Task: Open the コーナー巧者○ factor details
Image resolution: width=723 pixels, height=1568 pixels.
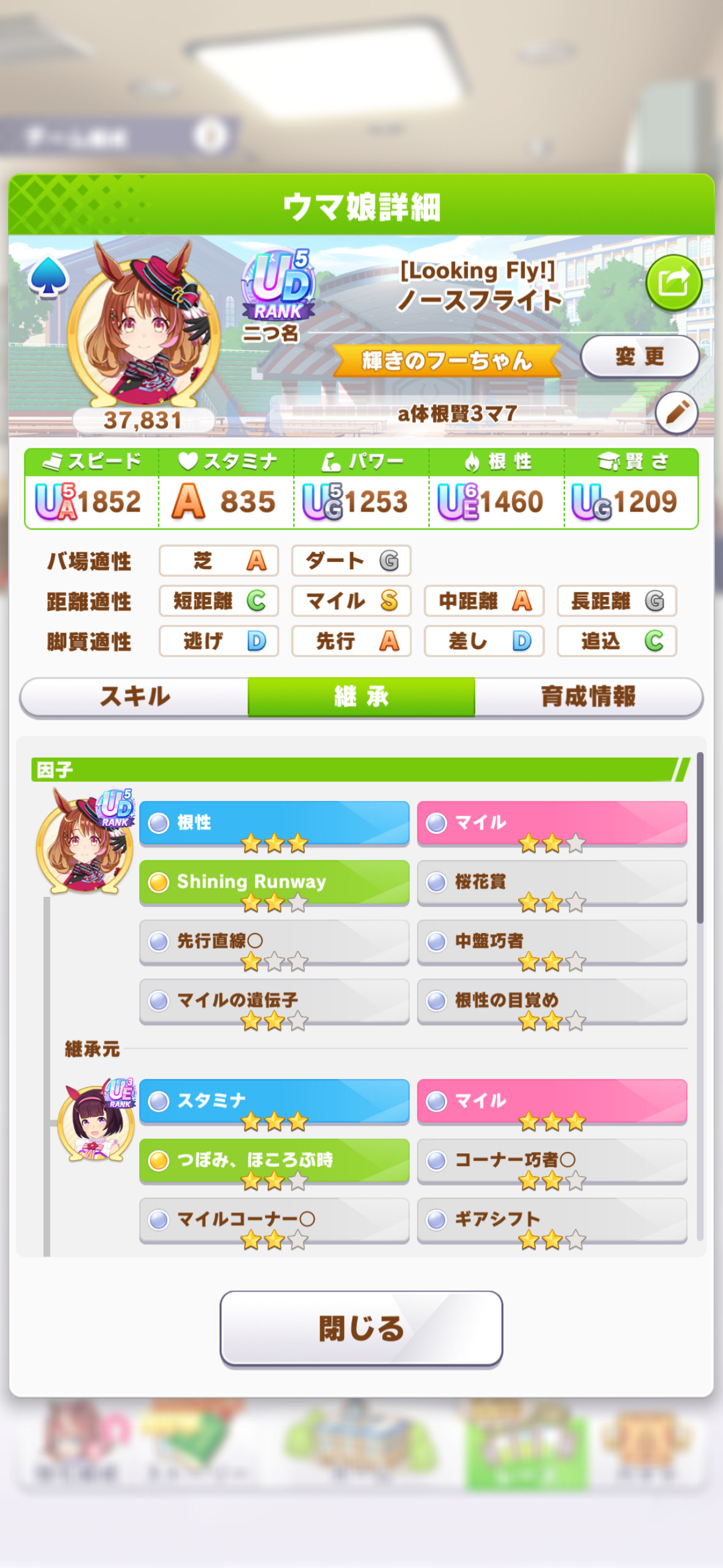Action: pos(552,1161)
